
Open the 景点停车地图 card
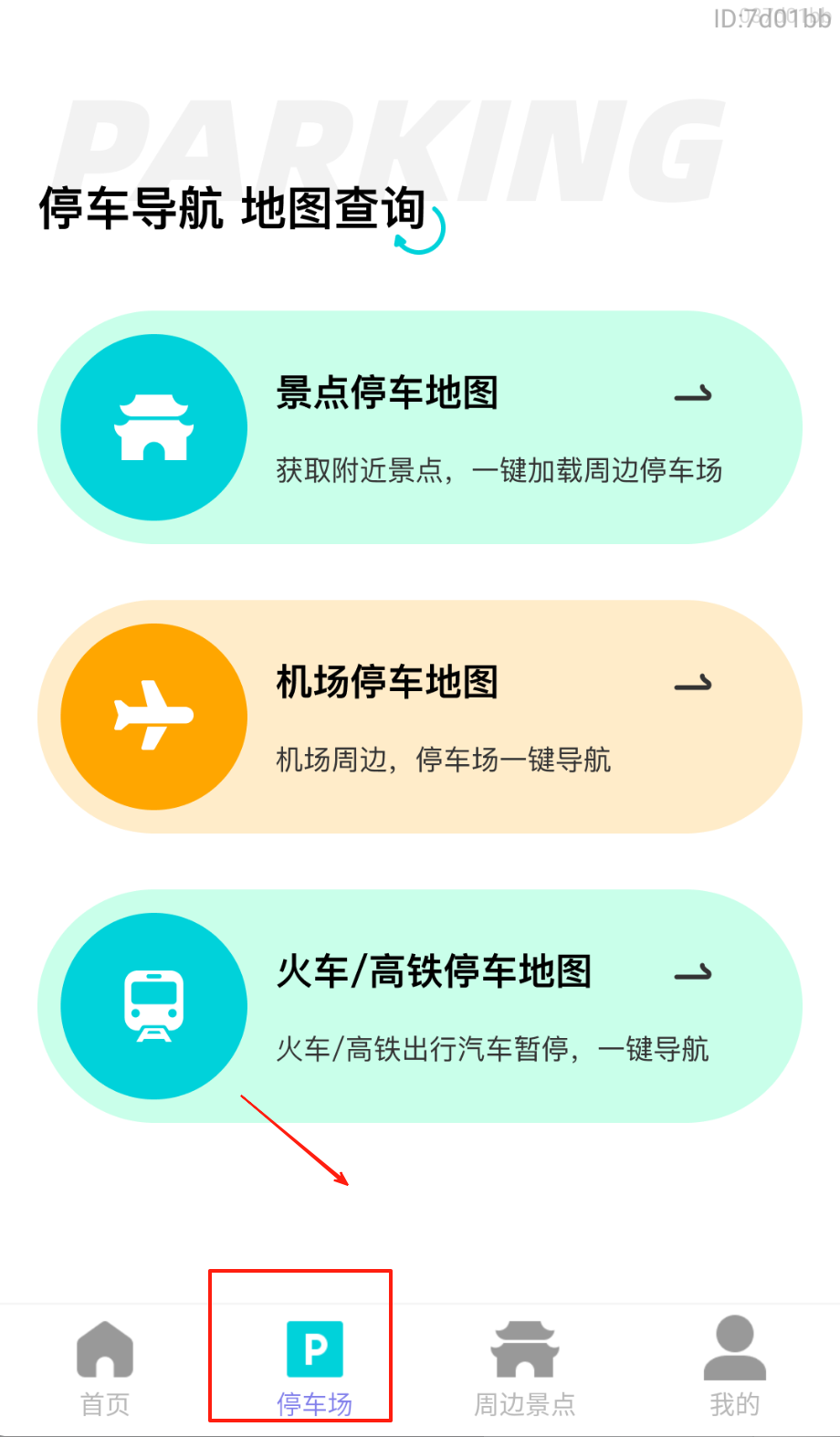[420, 427]
